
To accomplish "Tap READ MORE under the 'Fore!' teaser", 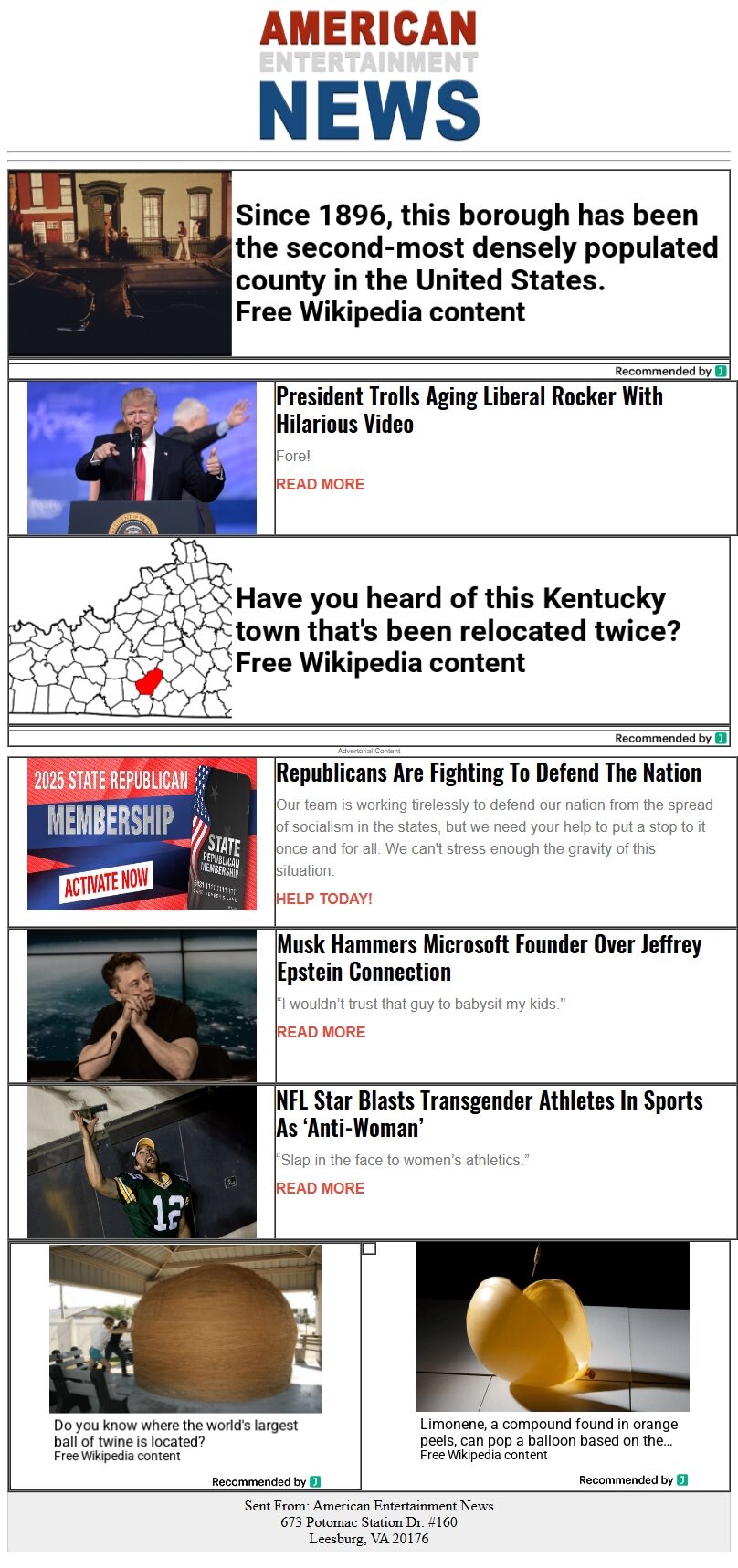I will point(320,484).
